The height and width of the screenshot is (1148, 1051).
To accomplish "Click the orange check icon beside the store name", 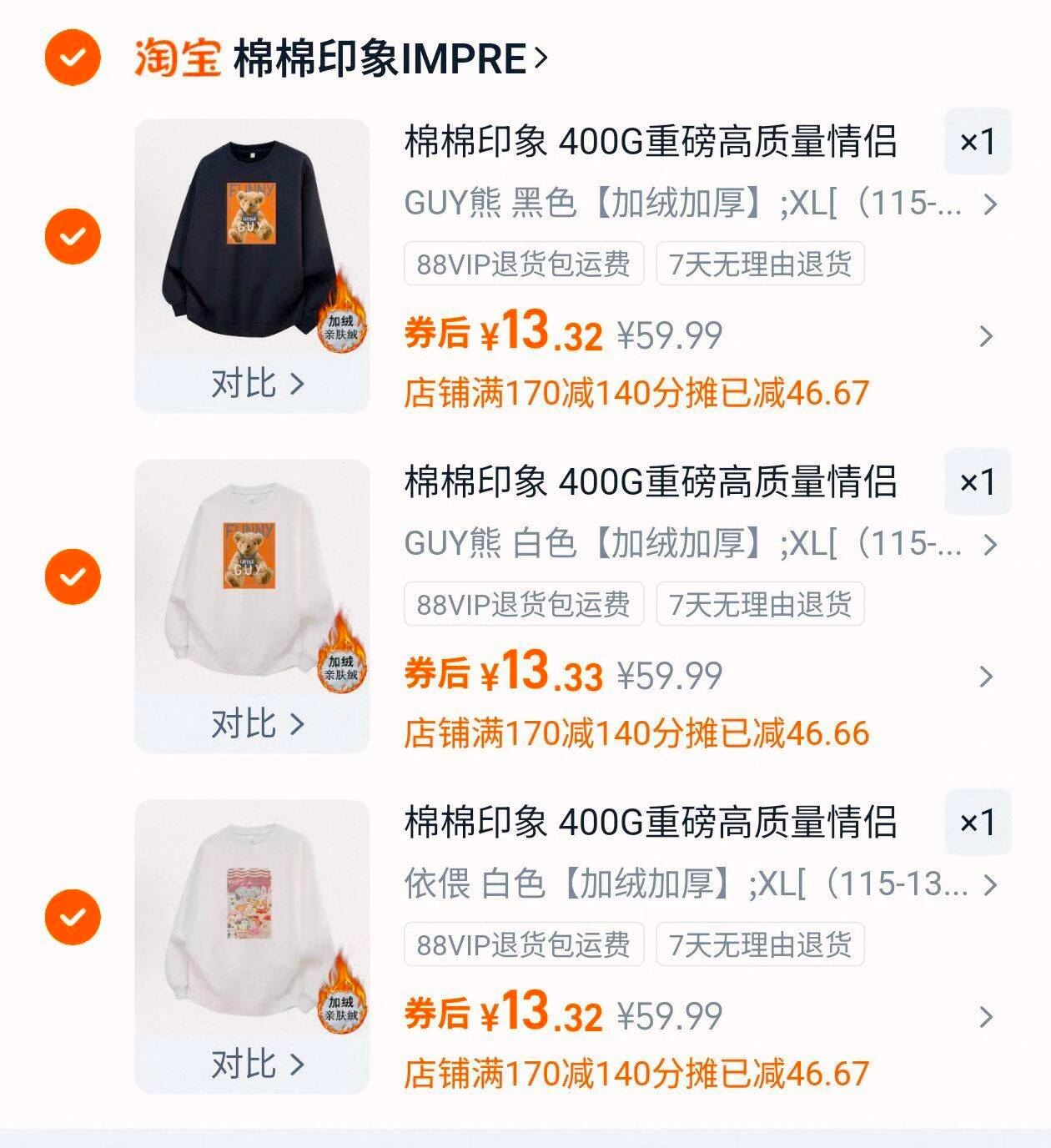I will pos(73,56).
